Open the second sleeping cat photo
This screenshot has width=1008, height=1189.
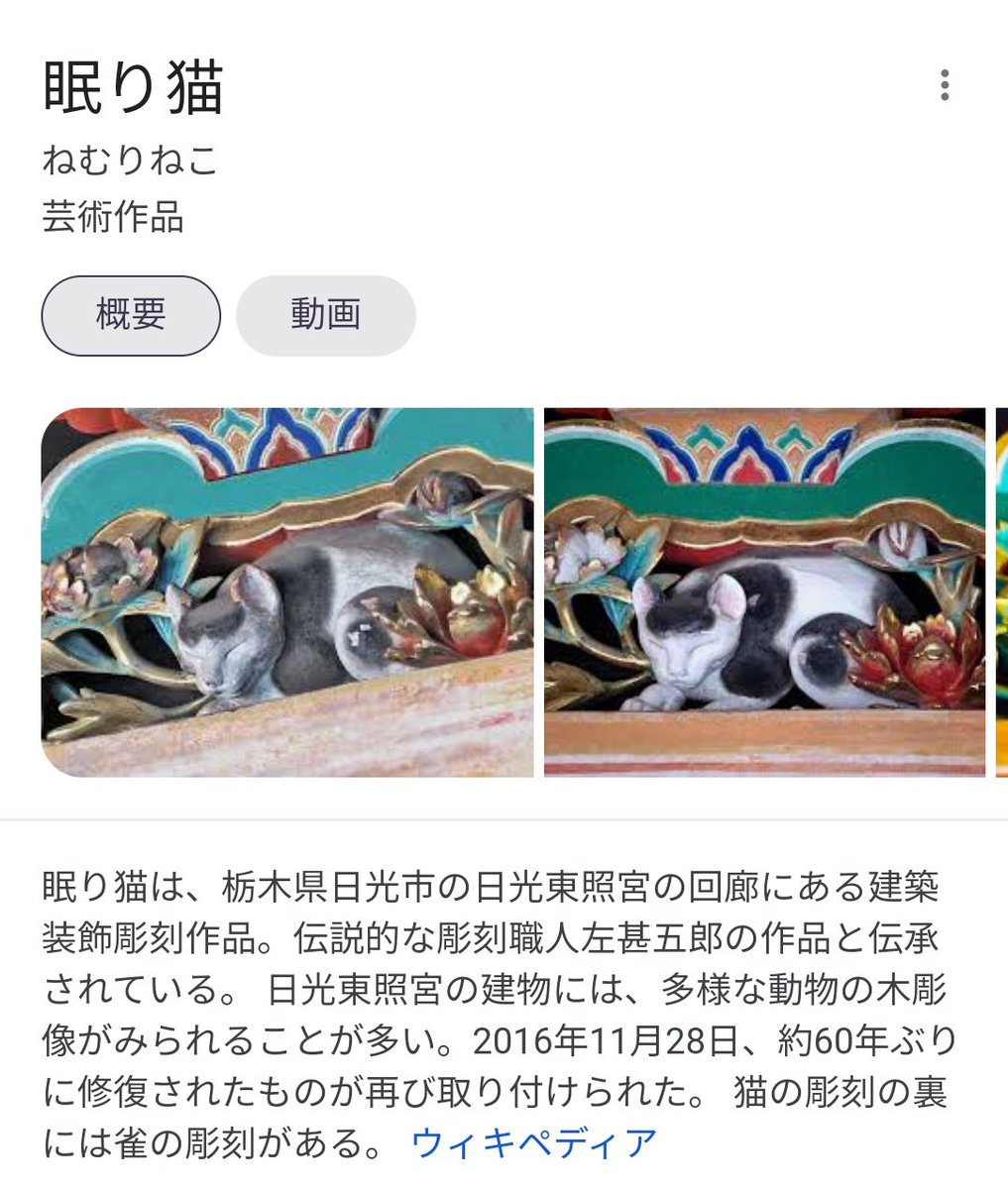[x=764, y=592]
